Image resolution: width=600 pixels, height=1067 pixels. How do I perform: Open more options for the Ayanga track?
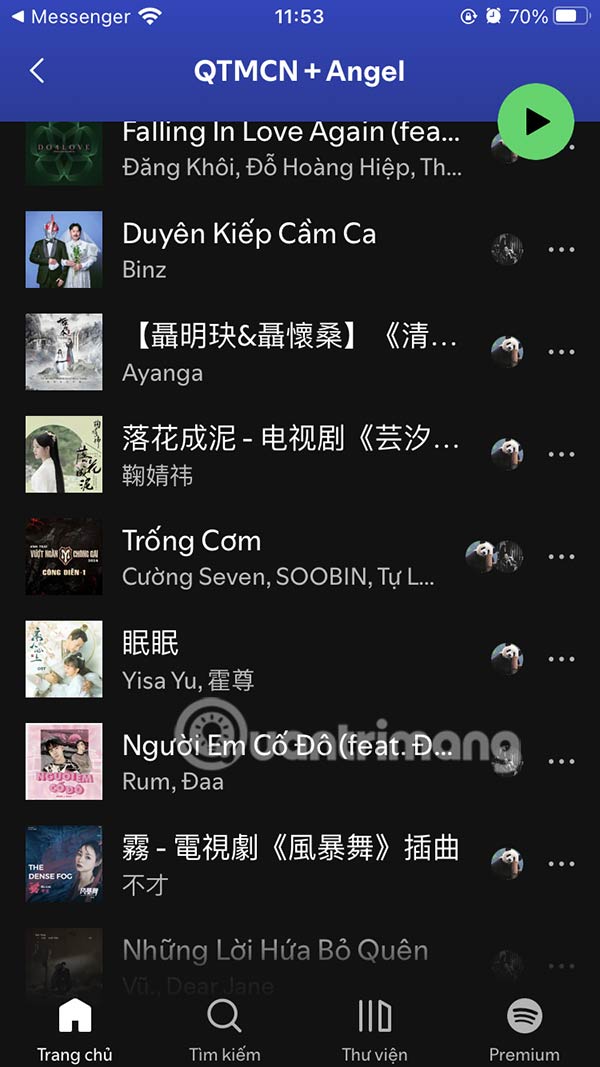point(562,352)
